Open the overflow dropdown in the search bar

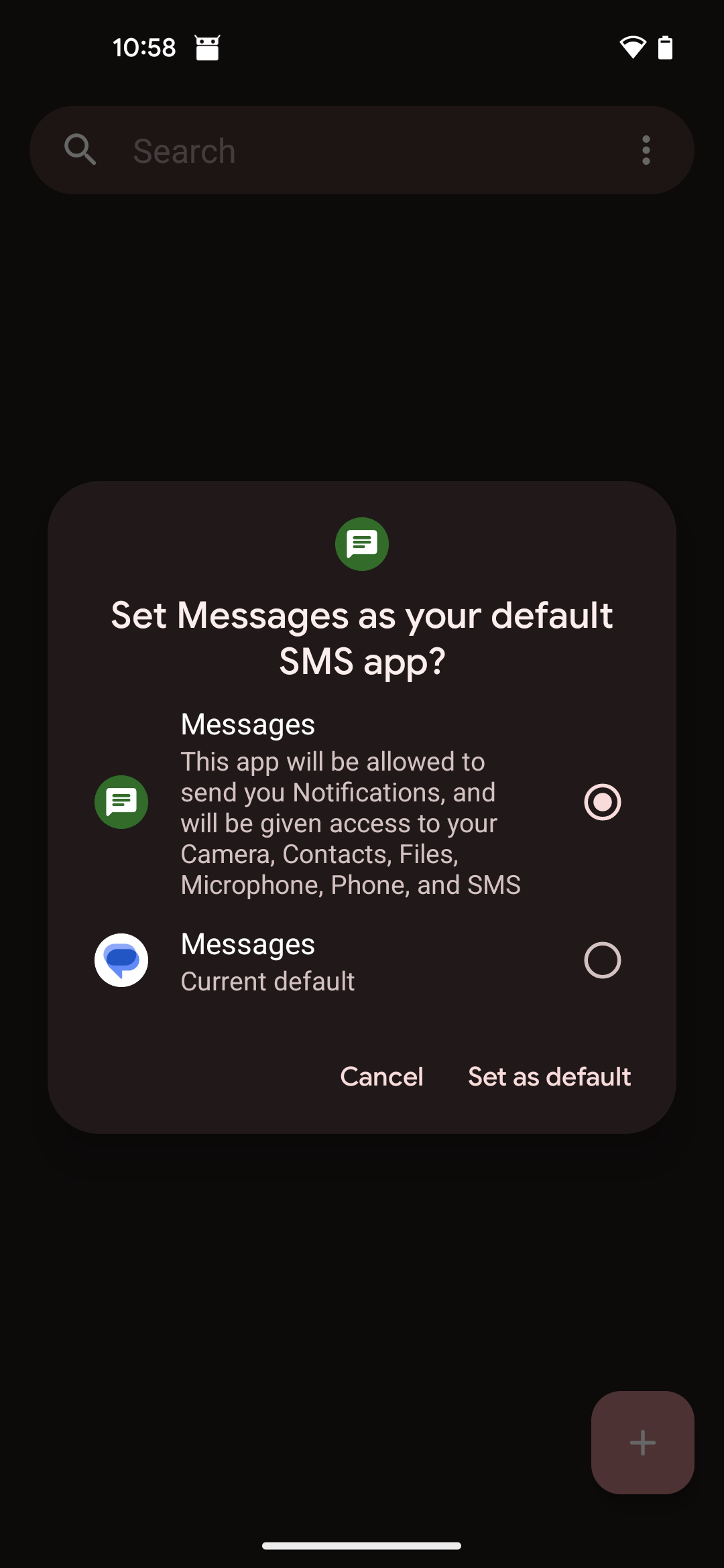click(646, 149)
